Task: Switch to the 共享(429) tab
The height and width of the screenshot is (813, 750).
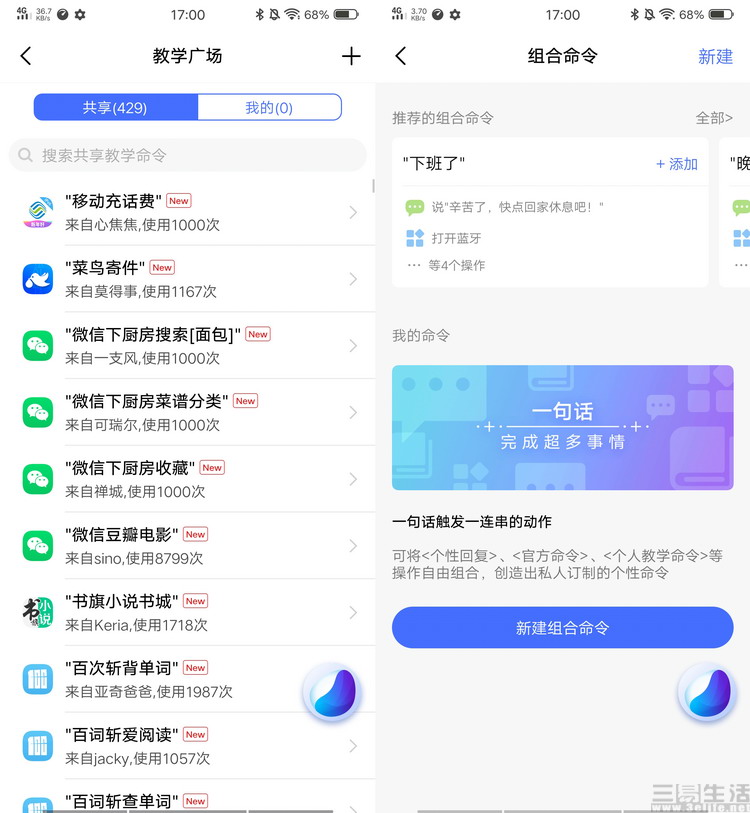Action: [x=115, y=107]
